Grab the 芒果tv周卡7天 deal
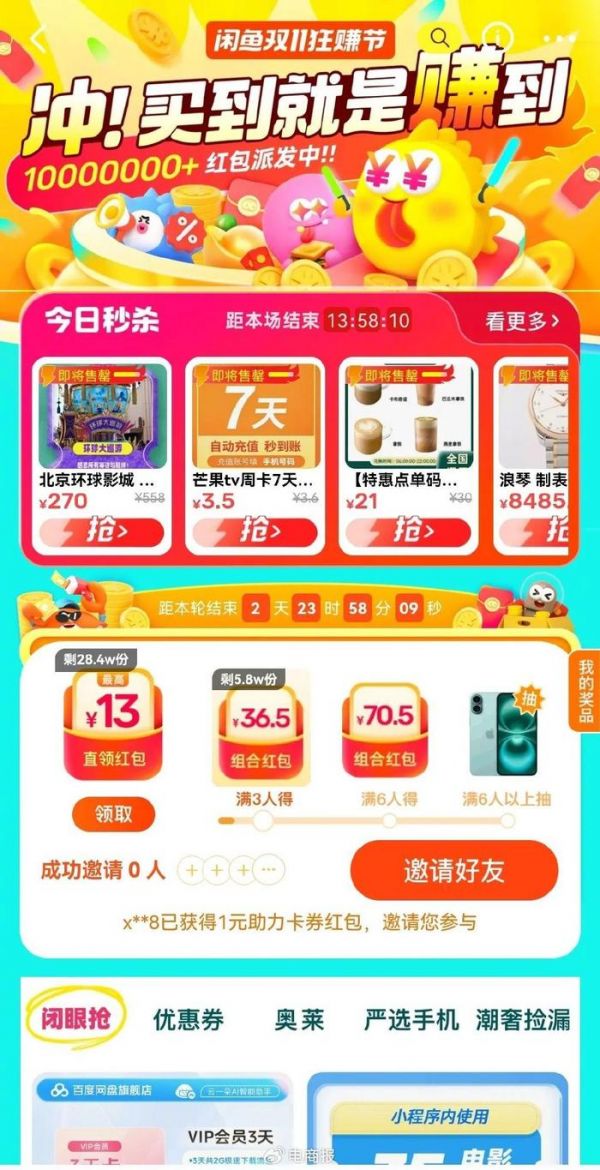600x1170 pixels. (255, 529)
